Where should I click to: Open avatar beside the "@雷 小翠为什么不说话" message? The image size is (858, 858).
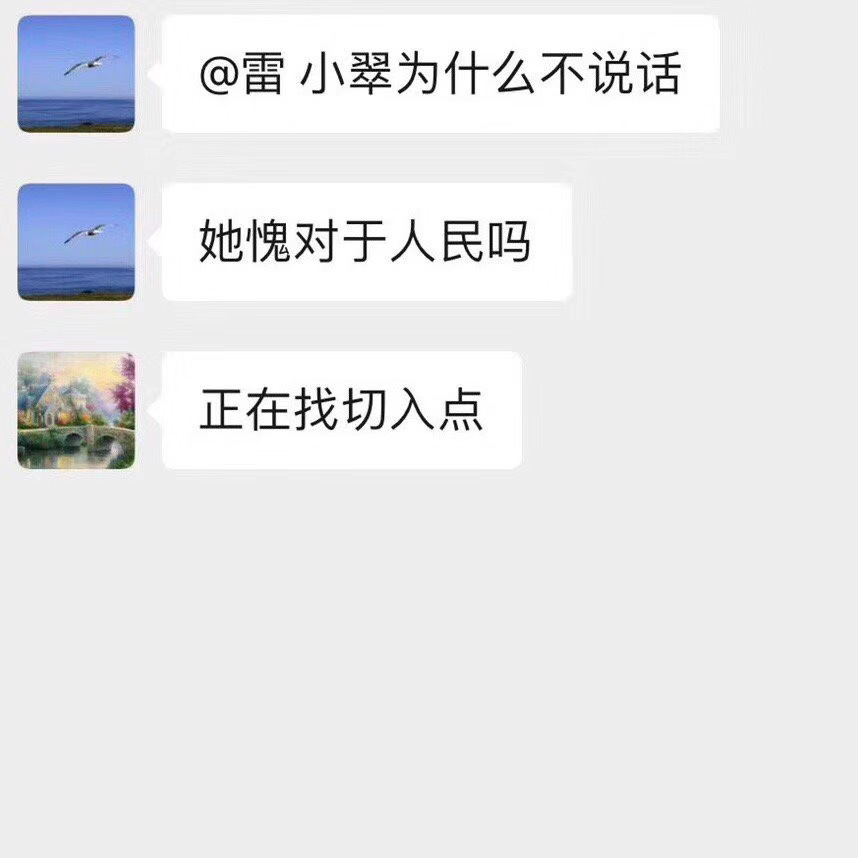pyautogui.click(x=76, y=74)
